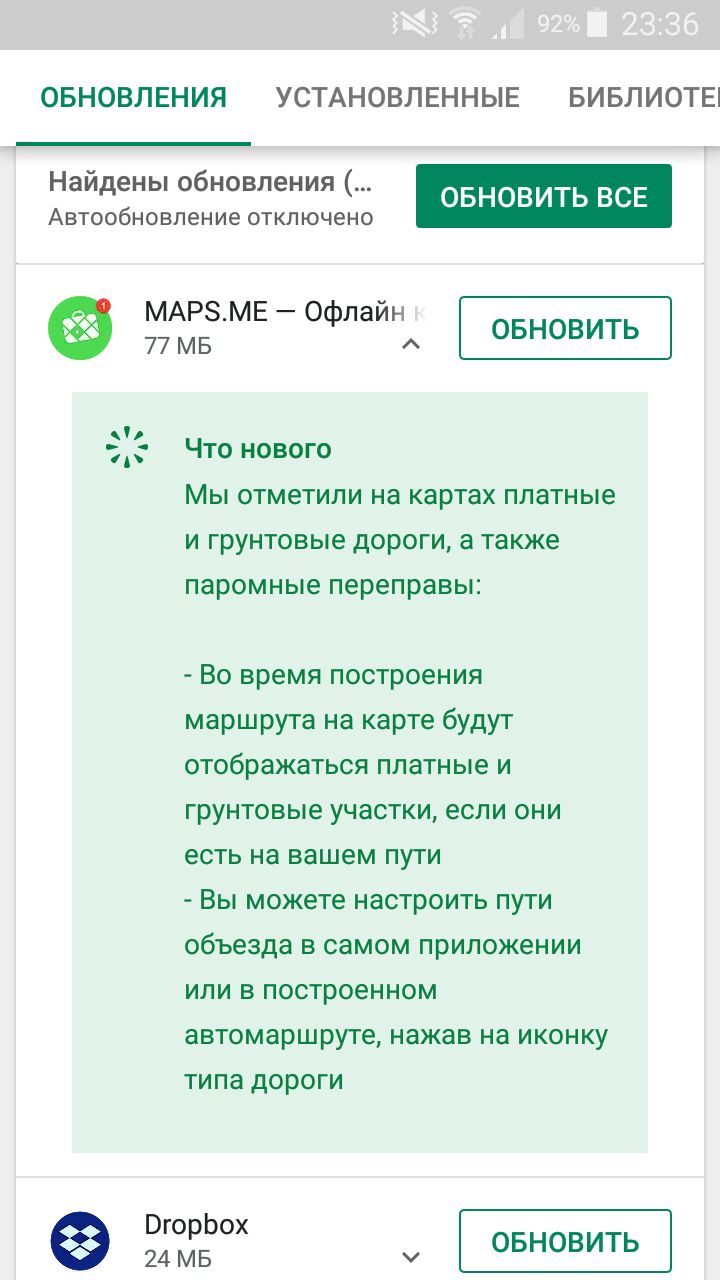This screenshot has width=720, height=1280.
Task: Collapse the MAPS.ME what's new section
Action: pyautogui.click(x=410, y=345)
